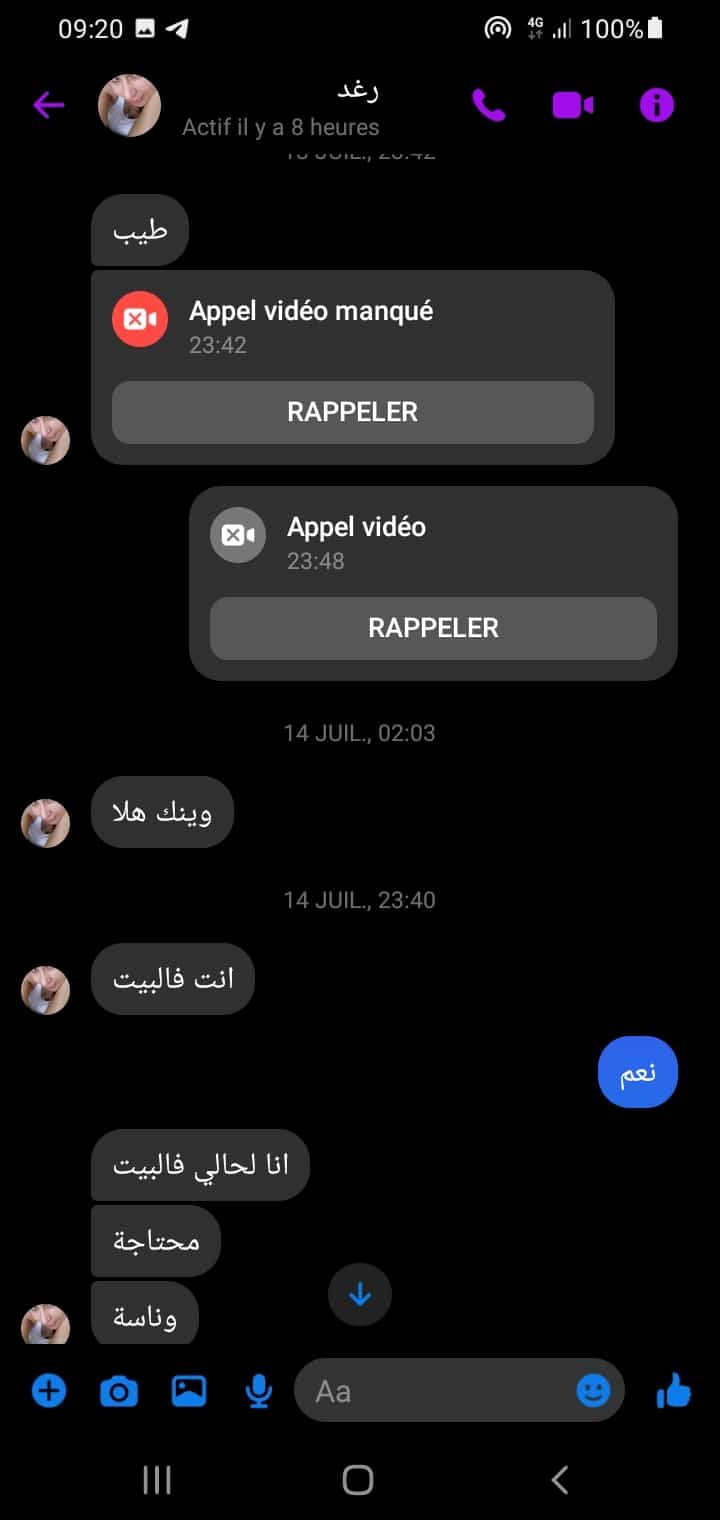Open the plus menu for more actions
This screenshot has width=720, height=1520.
tap(48, 1391)
